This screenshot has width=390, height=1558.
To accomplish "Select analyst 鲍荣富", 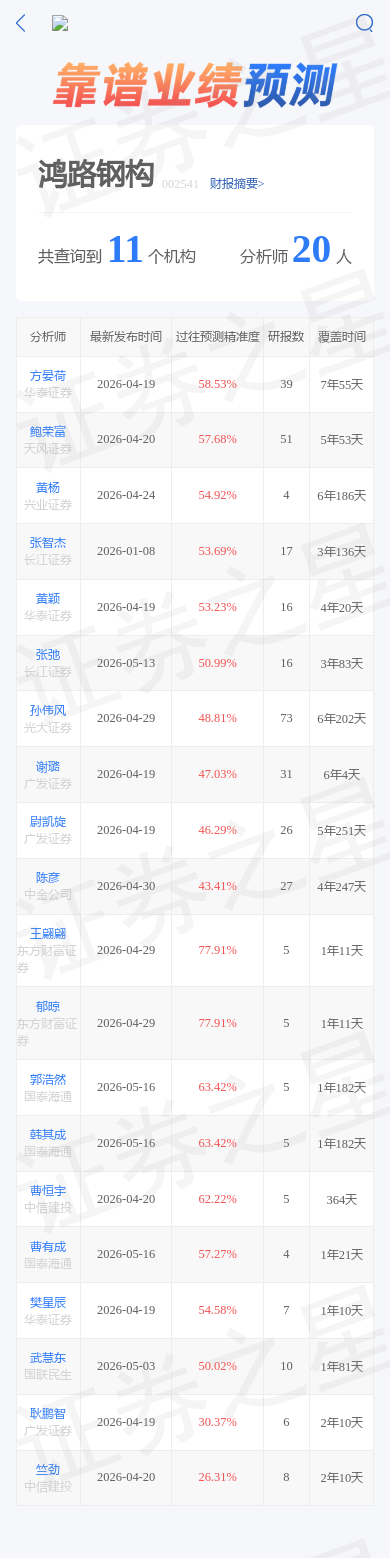I will click(48, 431).
